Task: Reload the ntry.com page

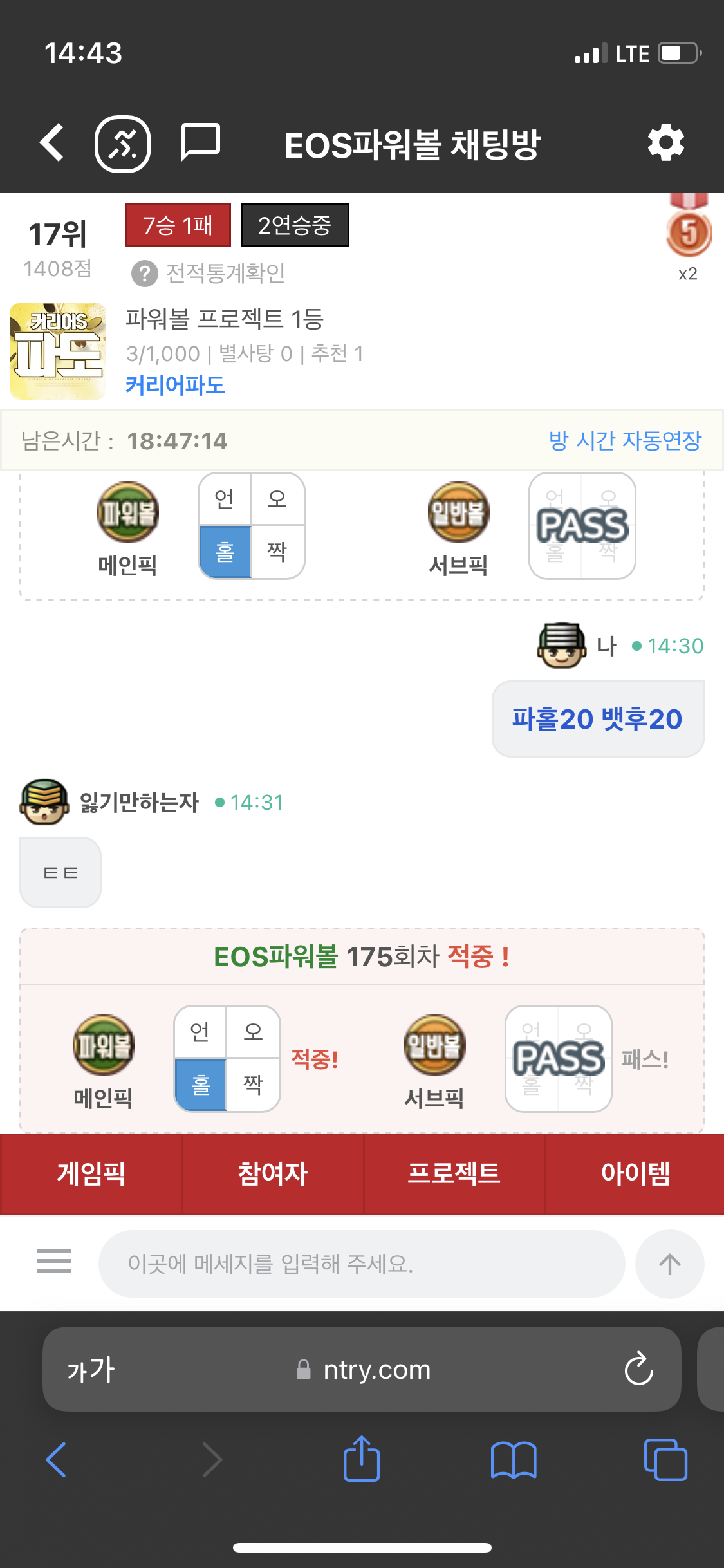Action: coord(638,1369)
